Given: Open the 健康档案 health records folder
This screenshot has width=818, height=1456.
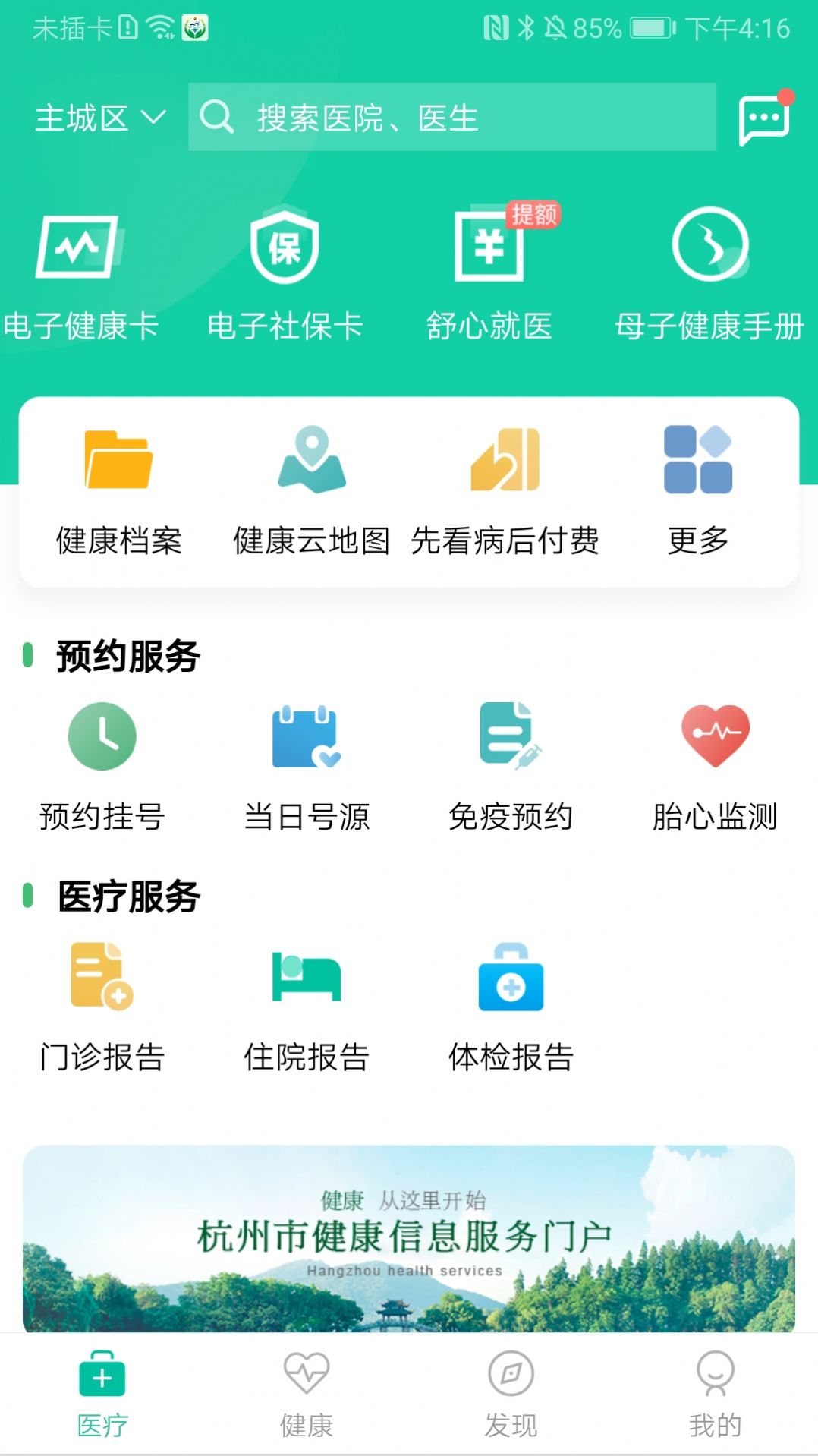Looking at the screenshot, I should (118, 490).
